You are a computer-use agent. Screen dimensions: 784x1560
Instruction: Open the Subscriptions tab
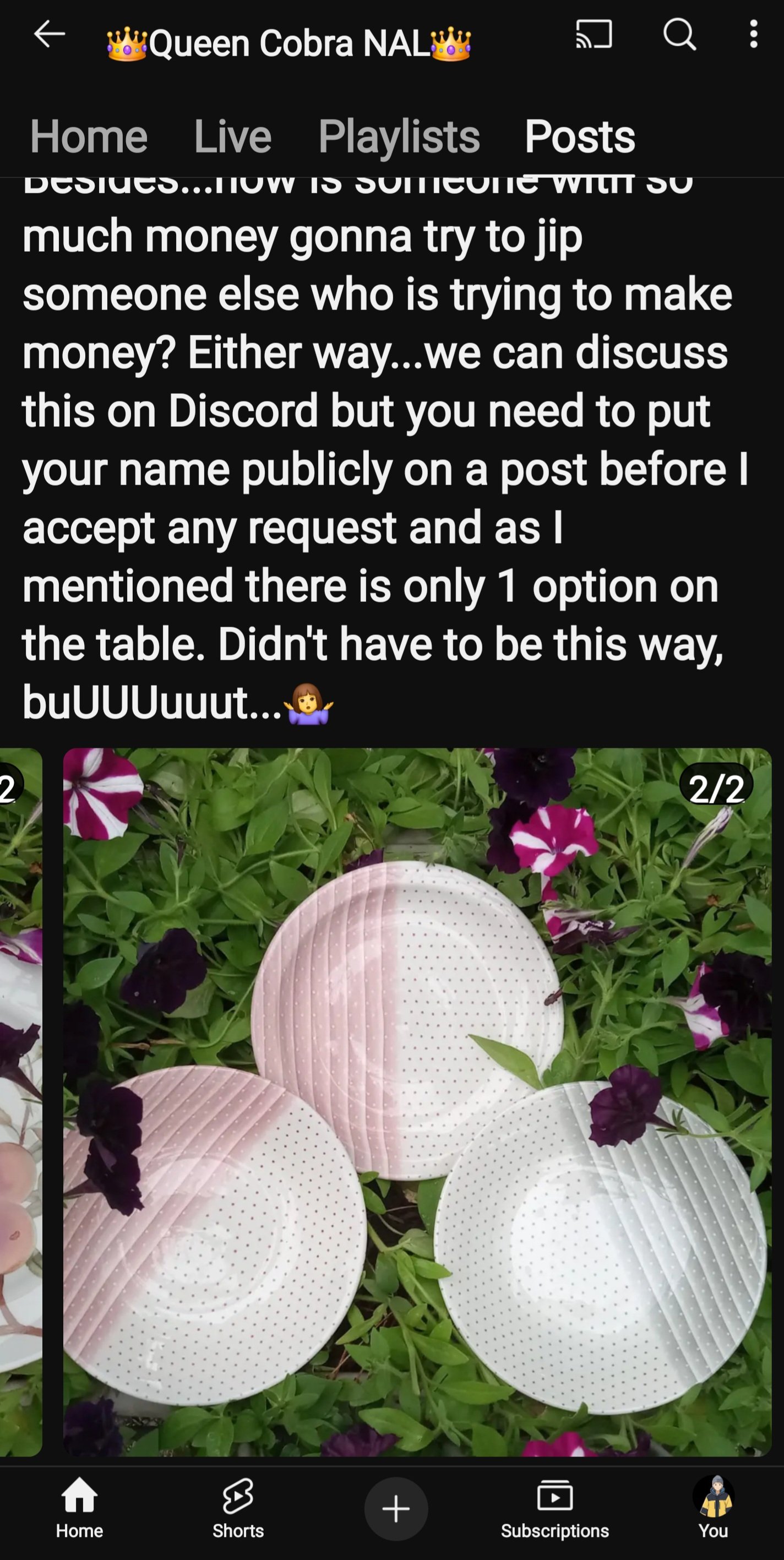click(x=554, y=1509)
